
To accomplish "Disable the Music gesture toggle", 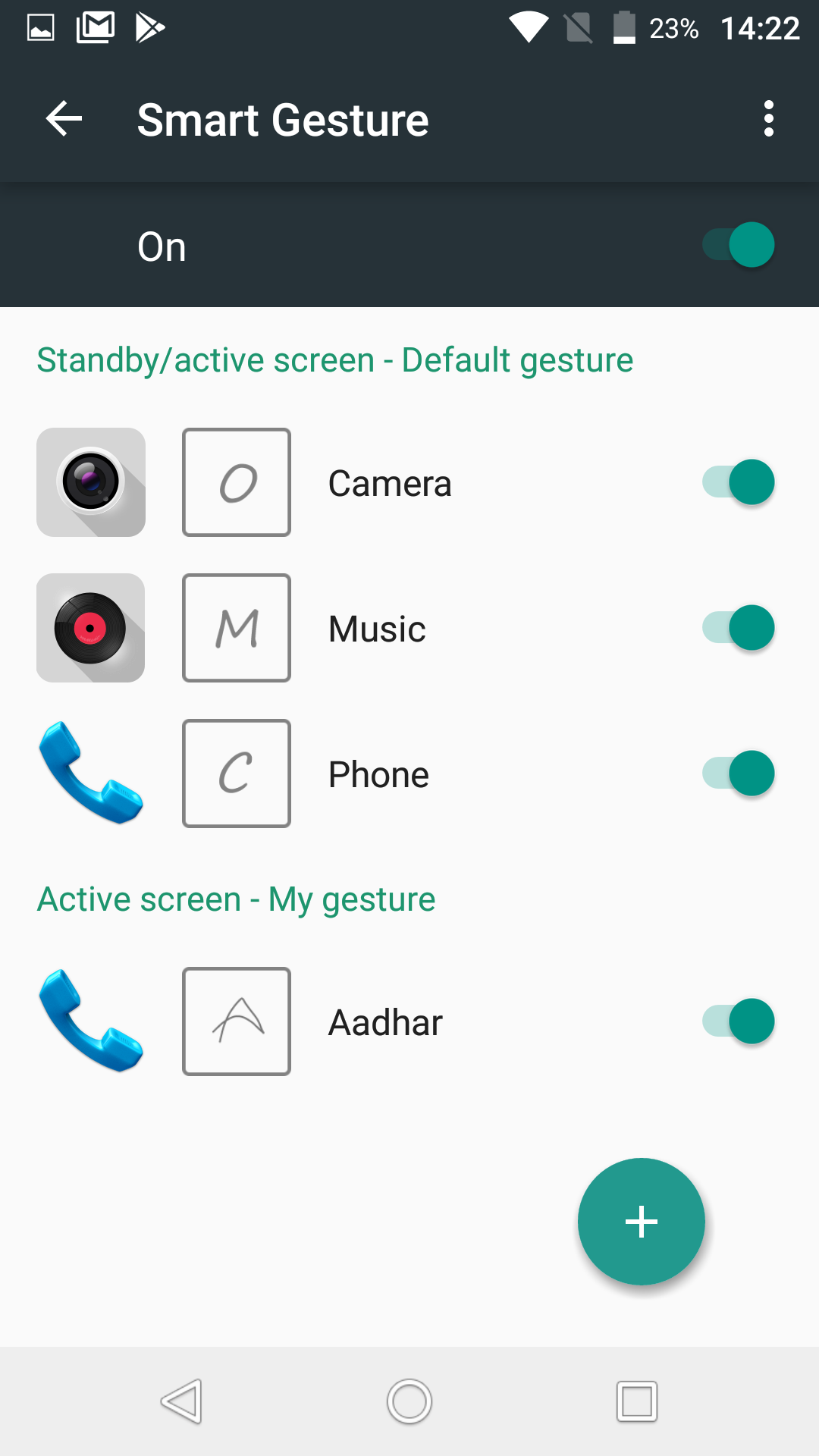I will tap(738, 628).
